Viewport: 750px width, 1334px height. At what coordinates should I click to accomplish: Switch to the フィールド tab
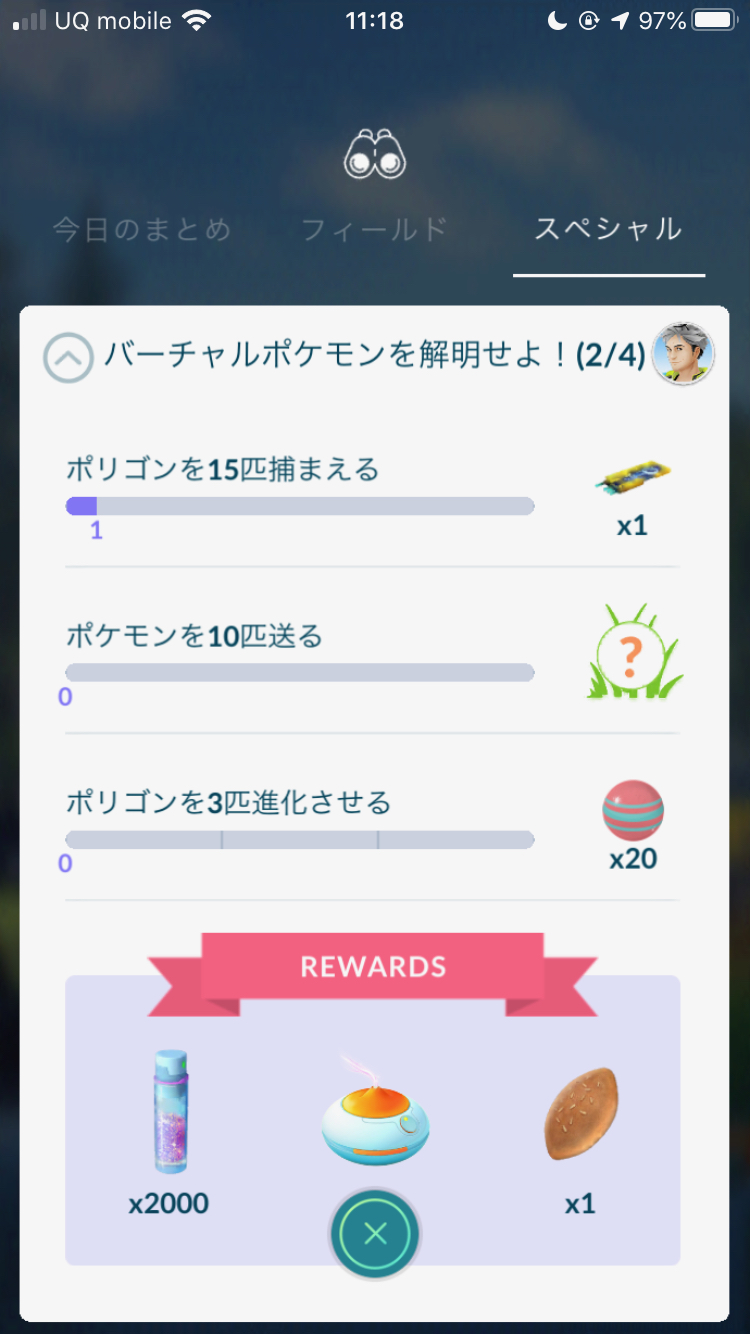coord(374,230)
